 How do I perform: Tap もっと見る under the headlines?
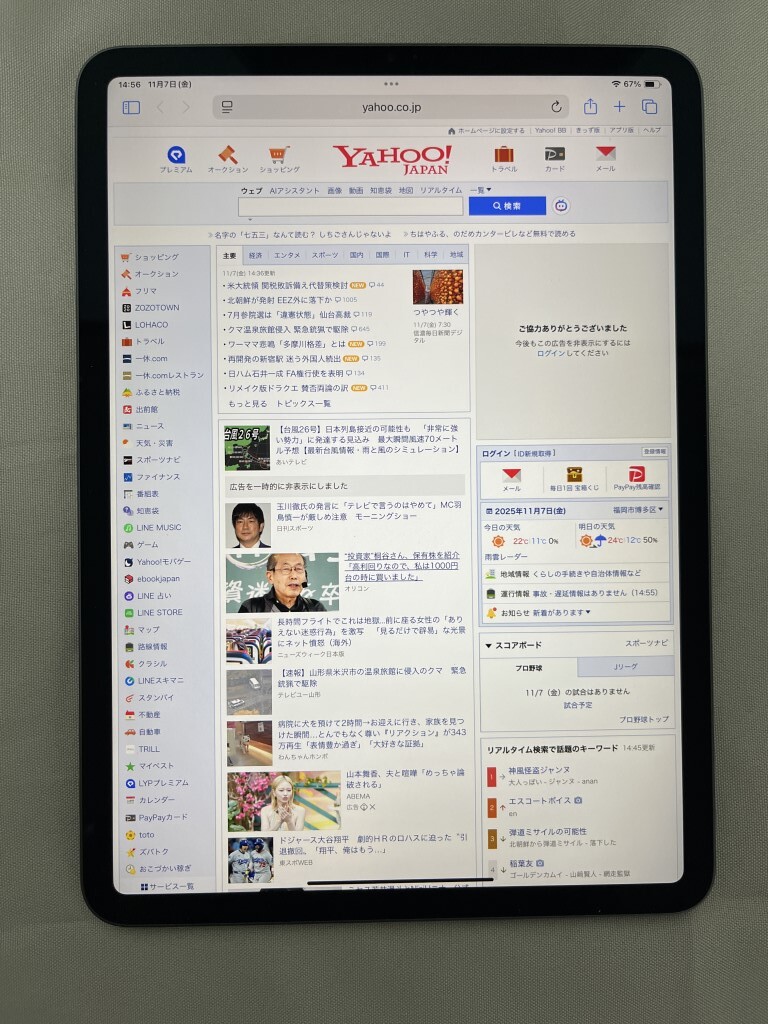tap(247, 404)
